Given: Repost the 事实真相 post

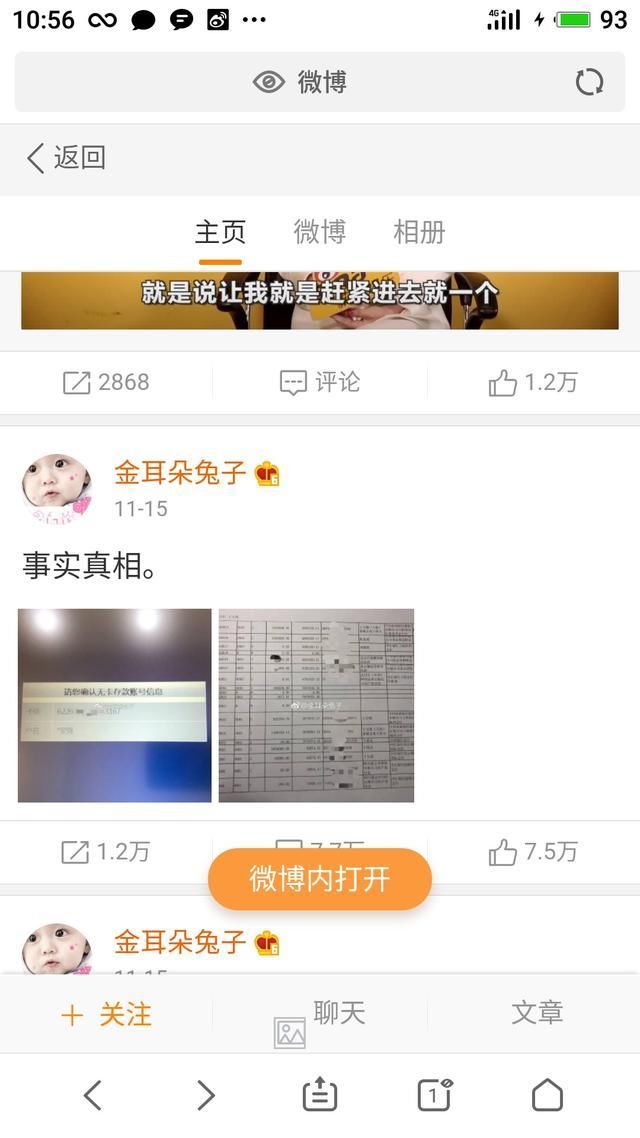Looking at the screenshot, I should pyautogui.click(x=106, y=852).
